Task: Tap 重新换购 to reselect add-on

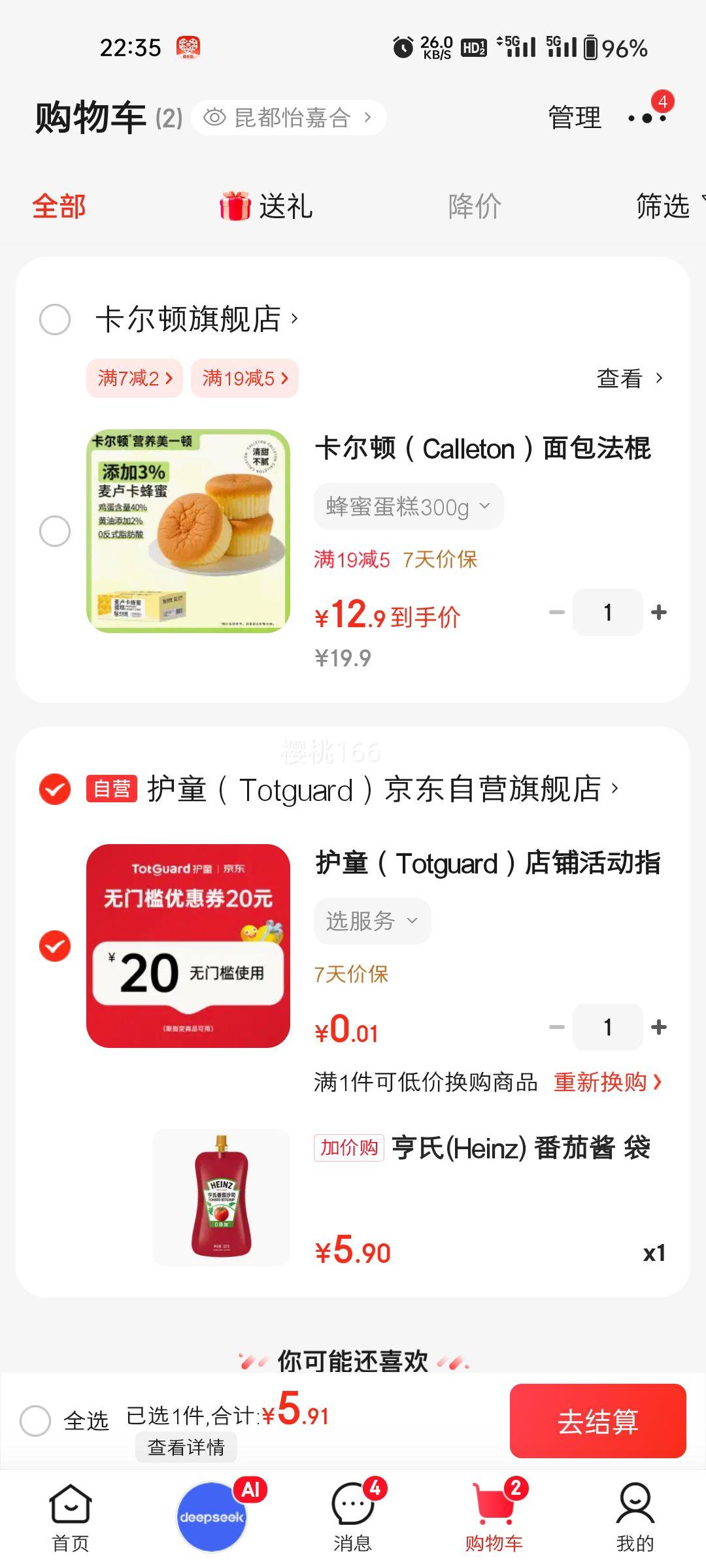Action: (x=608, y=1083)
